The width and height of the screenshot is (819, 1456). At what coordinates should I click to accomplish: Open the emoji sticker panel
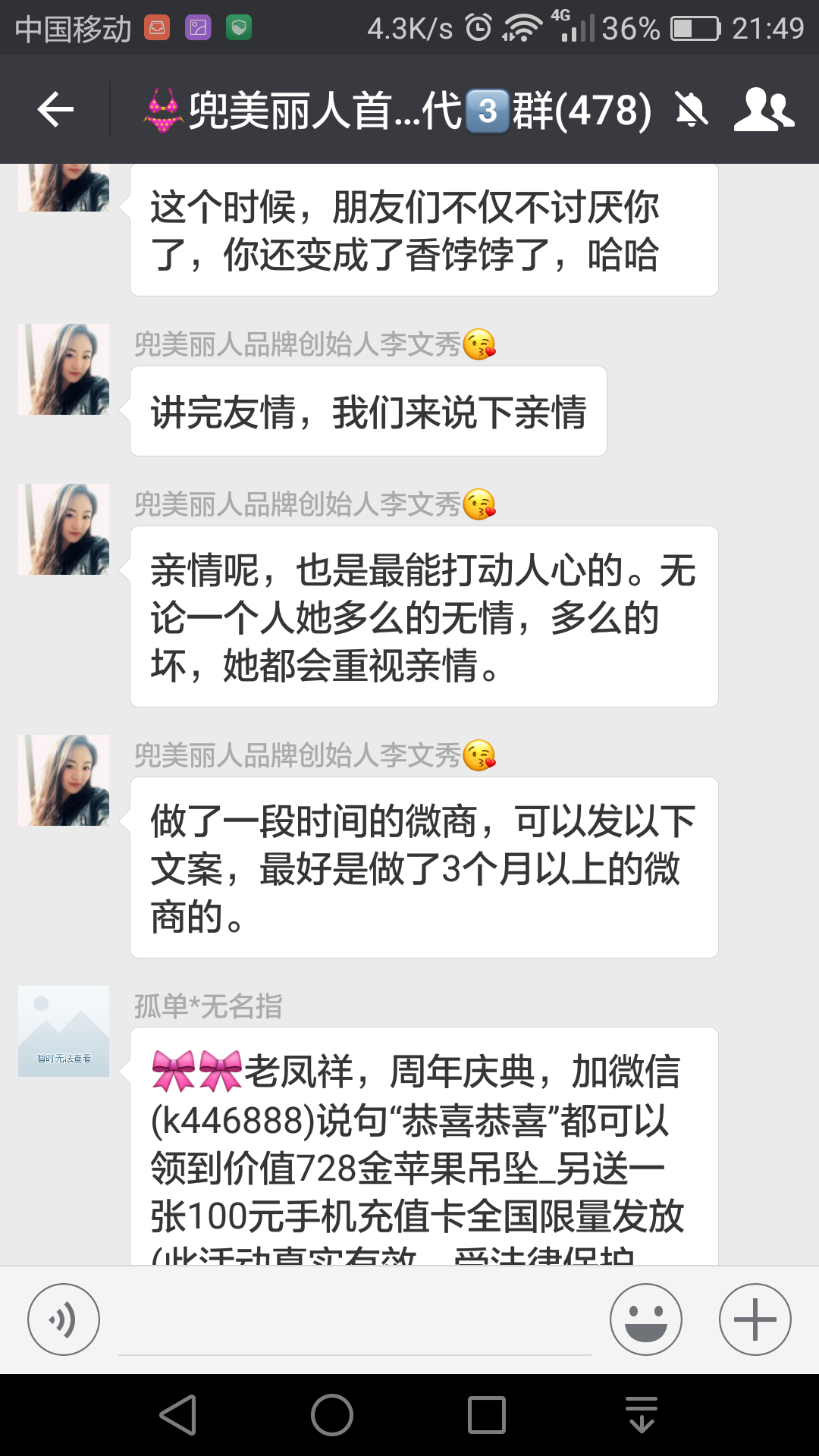click(x=646, y=1319)
